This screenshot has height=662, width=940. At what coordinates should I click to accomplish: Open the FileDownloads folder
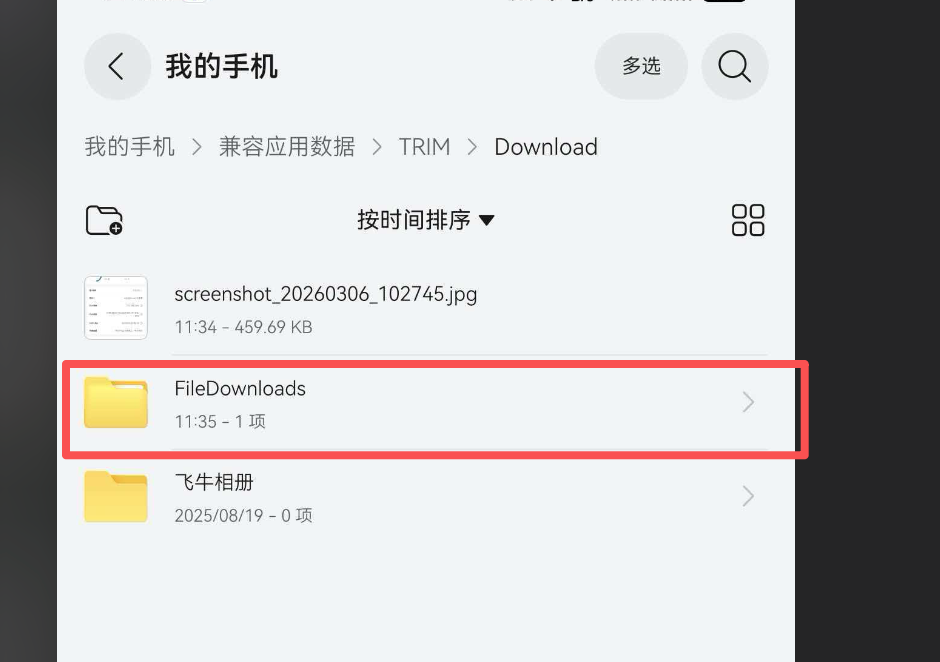click(420, 402)
